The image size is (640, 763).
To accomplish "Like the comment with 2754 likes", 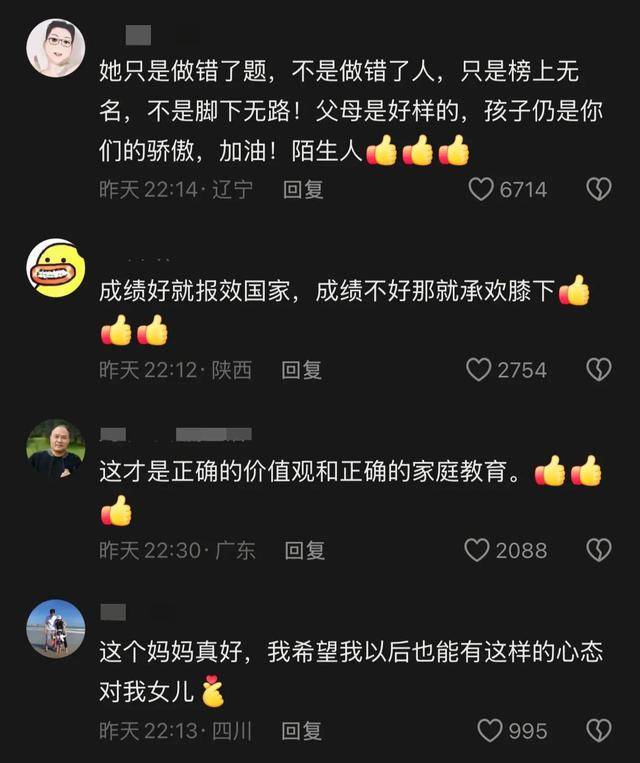I will pyautogui.click(x=479, y=370).
